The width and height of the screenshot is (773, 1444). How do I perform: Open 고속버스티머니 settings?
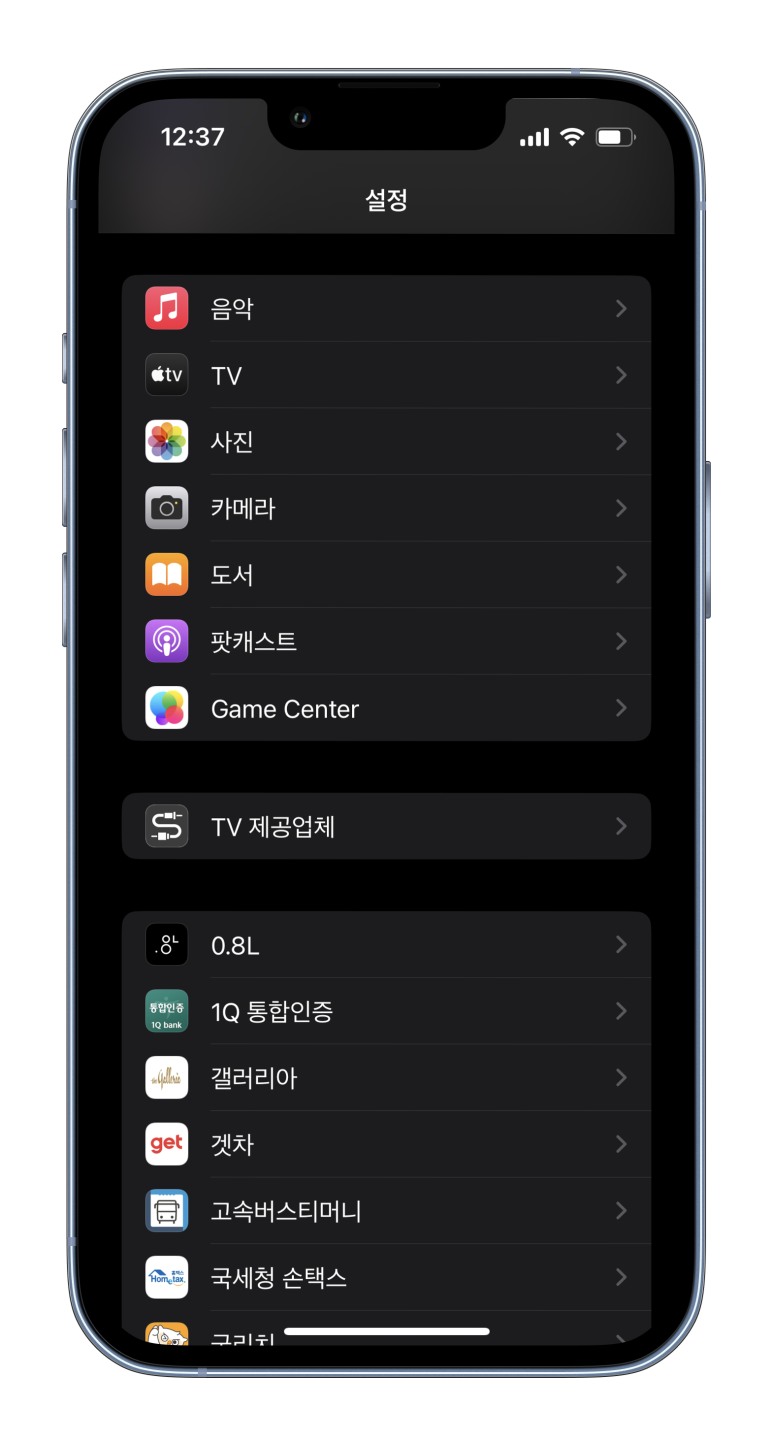tap(386, 1211)
